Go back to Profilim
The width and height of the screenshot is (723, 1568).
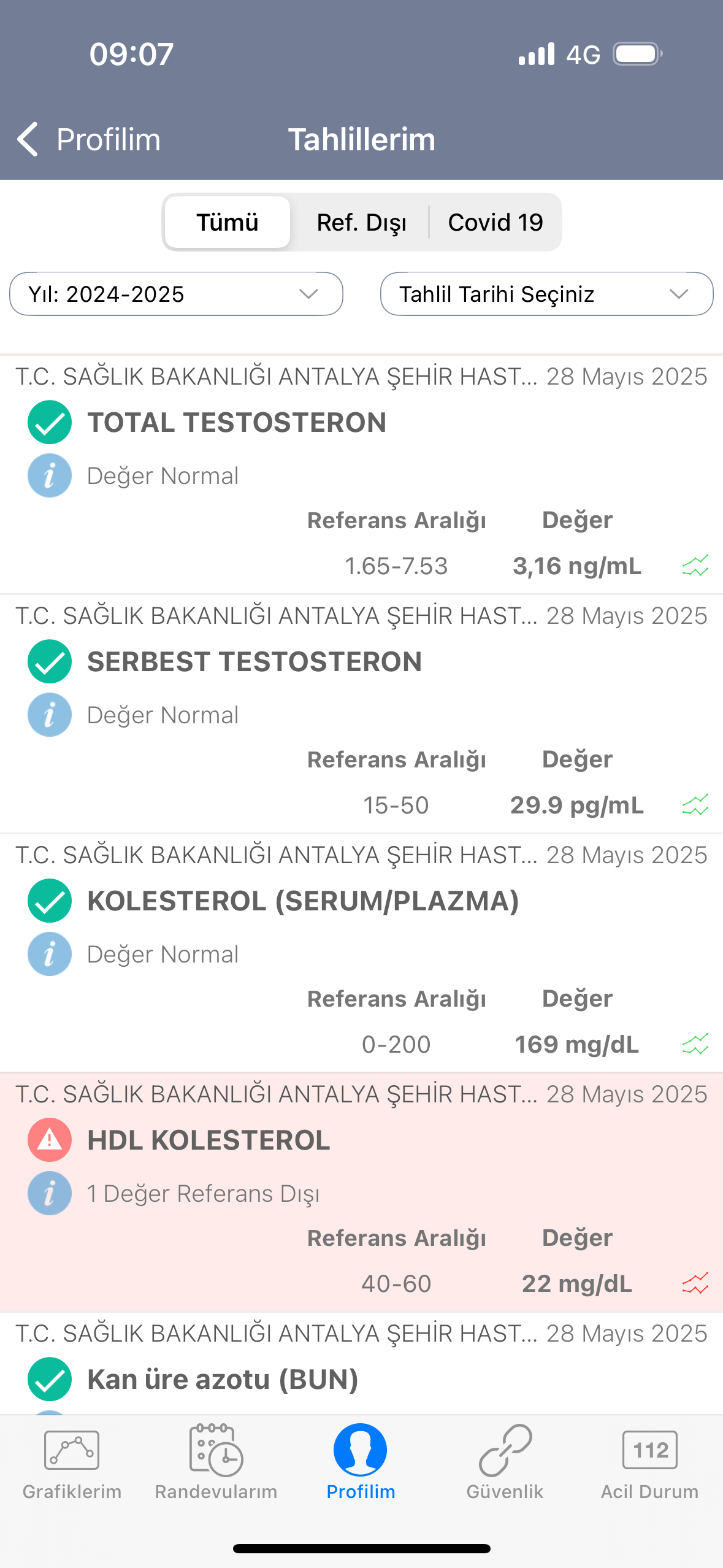coord(88,139)
